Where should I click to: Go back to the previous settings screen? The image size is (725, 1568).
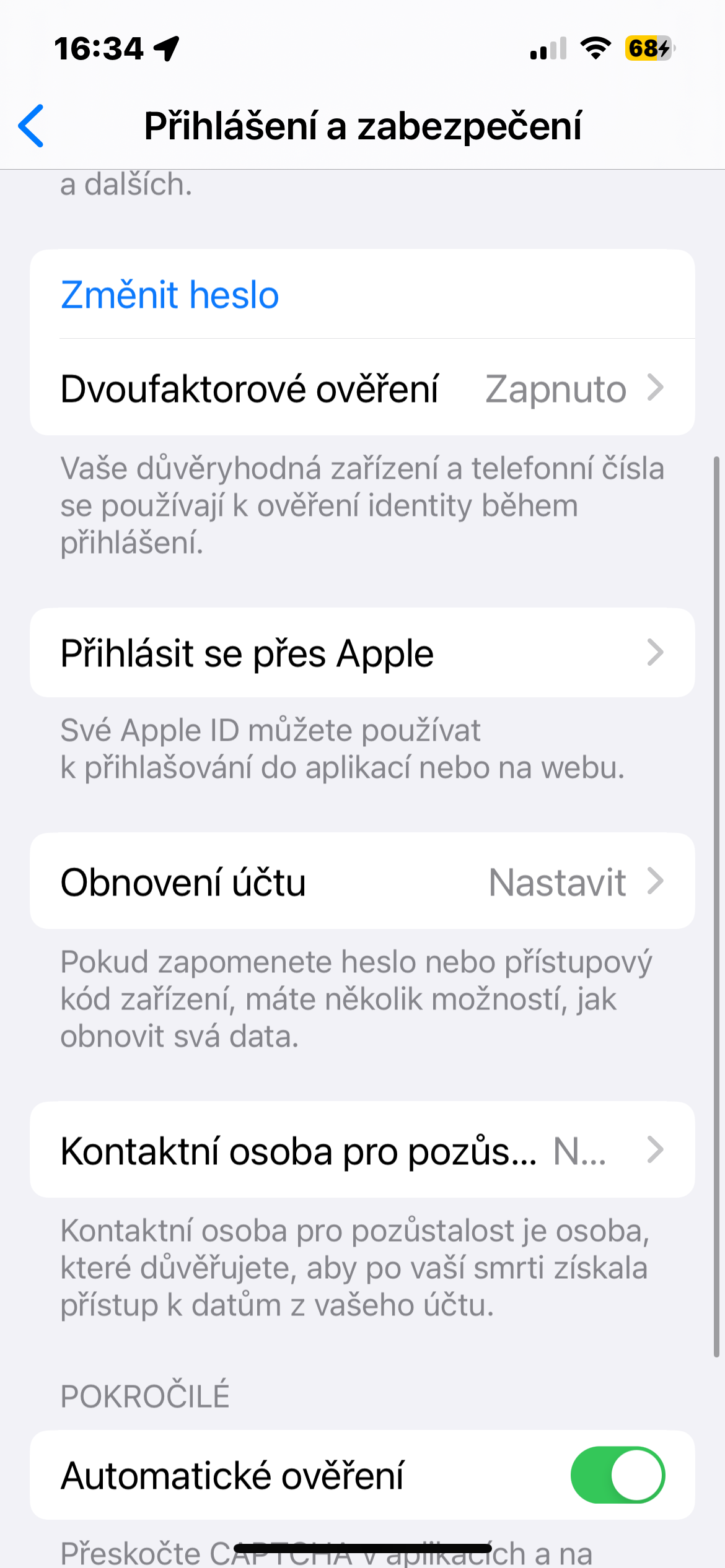[x=32, y=126]
